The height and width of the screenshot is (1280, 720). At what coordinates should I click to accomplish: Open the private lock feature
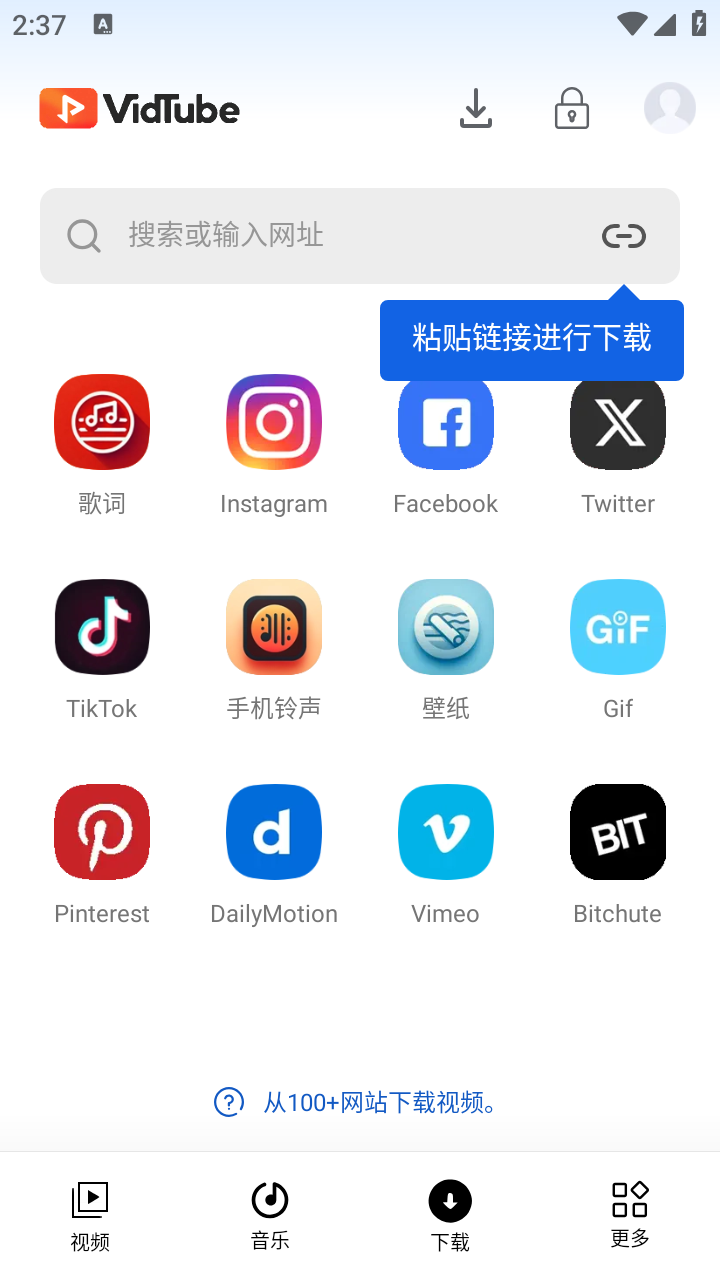(571, 110)
